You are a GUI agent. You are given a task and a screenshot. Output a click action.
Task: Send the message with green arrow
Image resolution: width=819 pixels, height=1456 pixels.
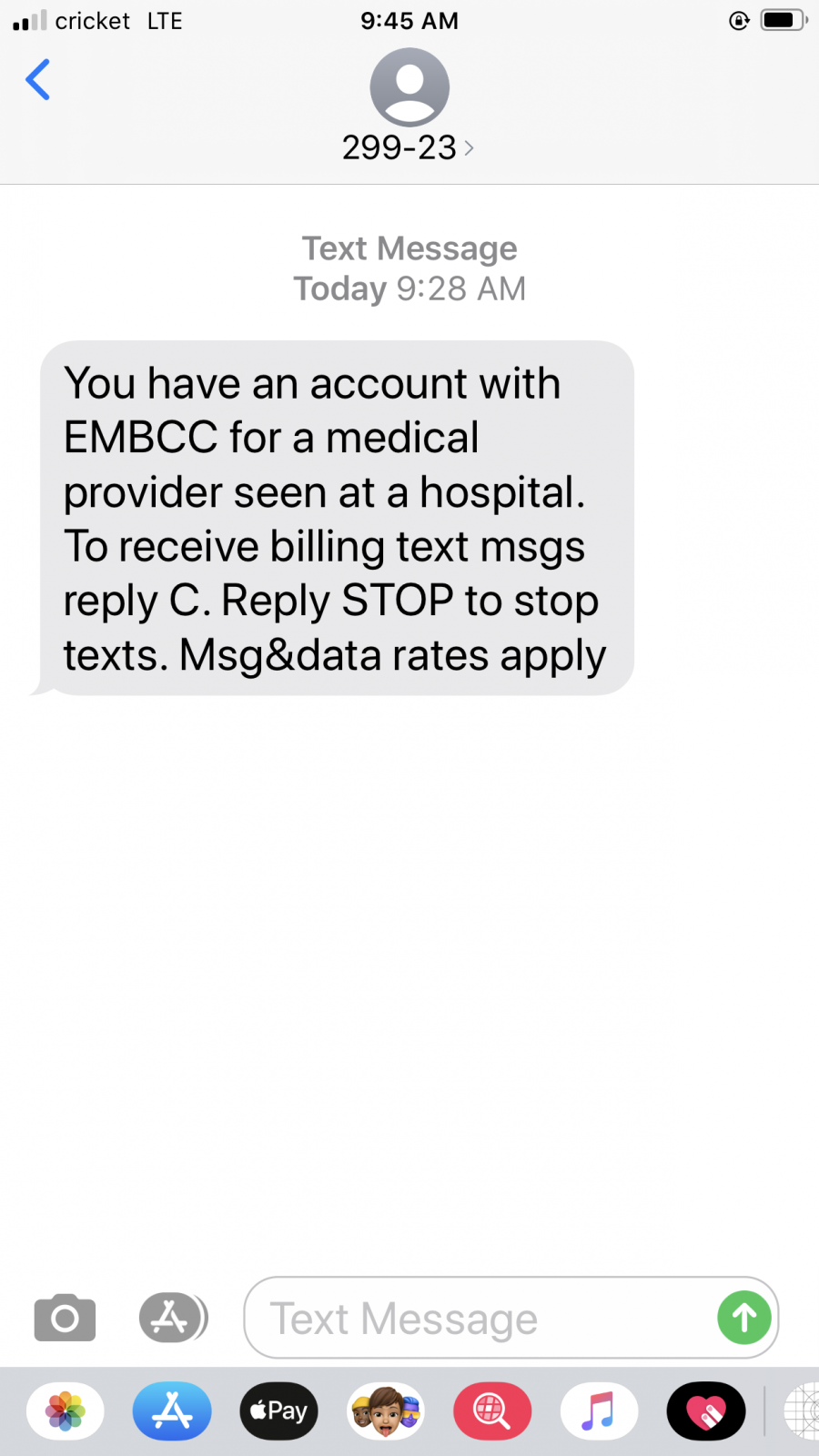point(743,1318)
